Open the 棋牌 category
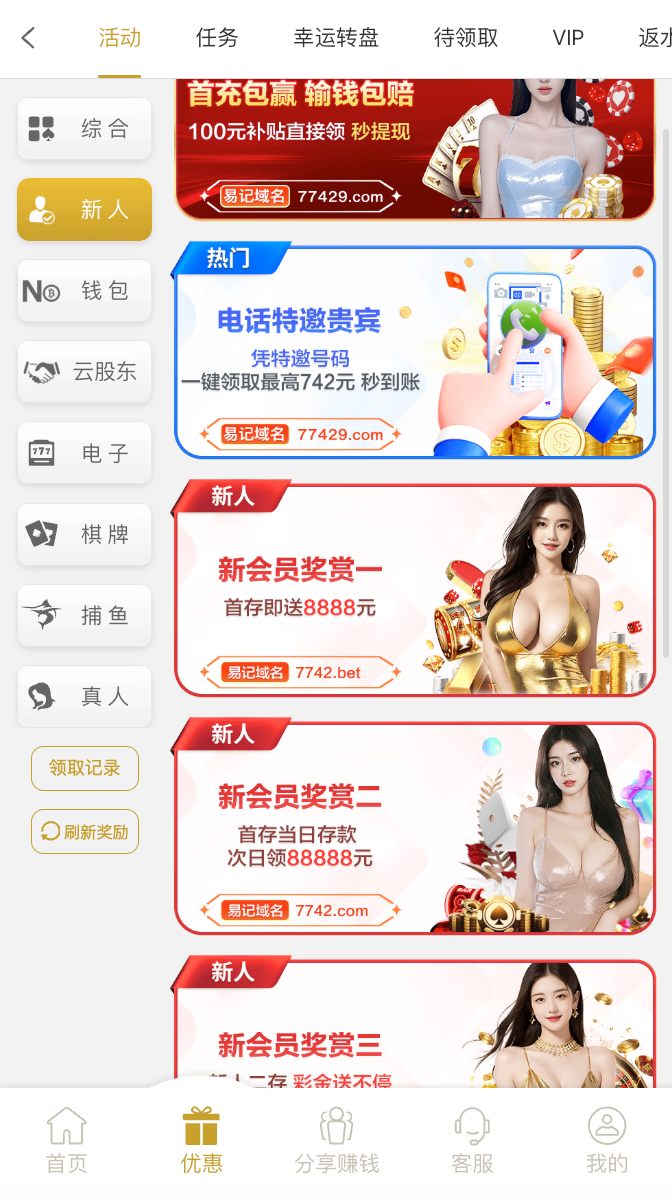This screenshot has height=1197, width=672. 84,534
